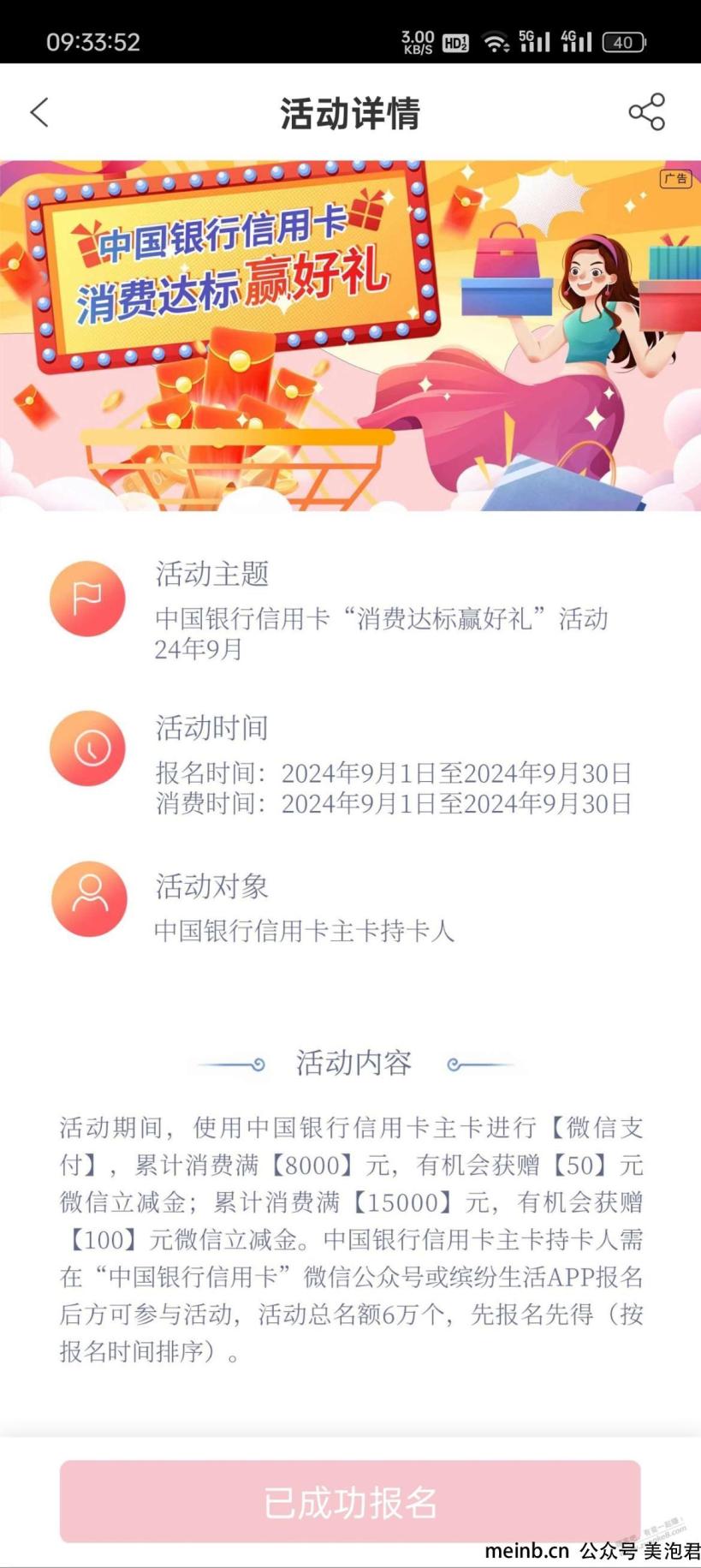This screenshot has width=701, height=1568.
Task: Tap the 已成功报名 button
Action: pos(350,1502)
